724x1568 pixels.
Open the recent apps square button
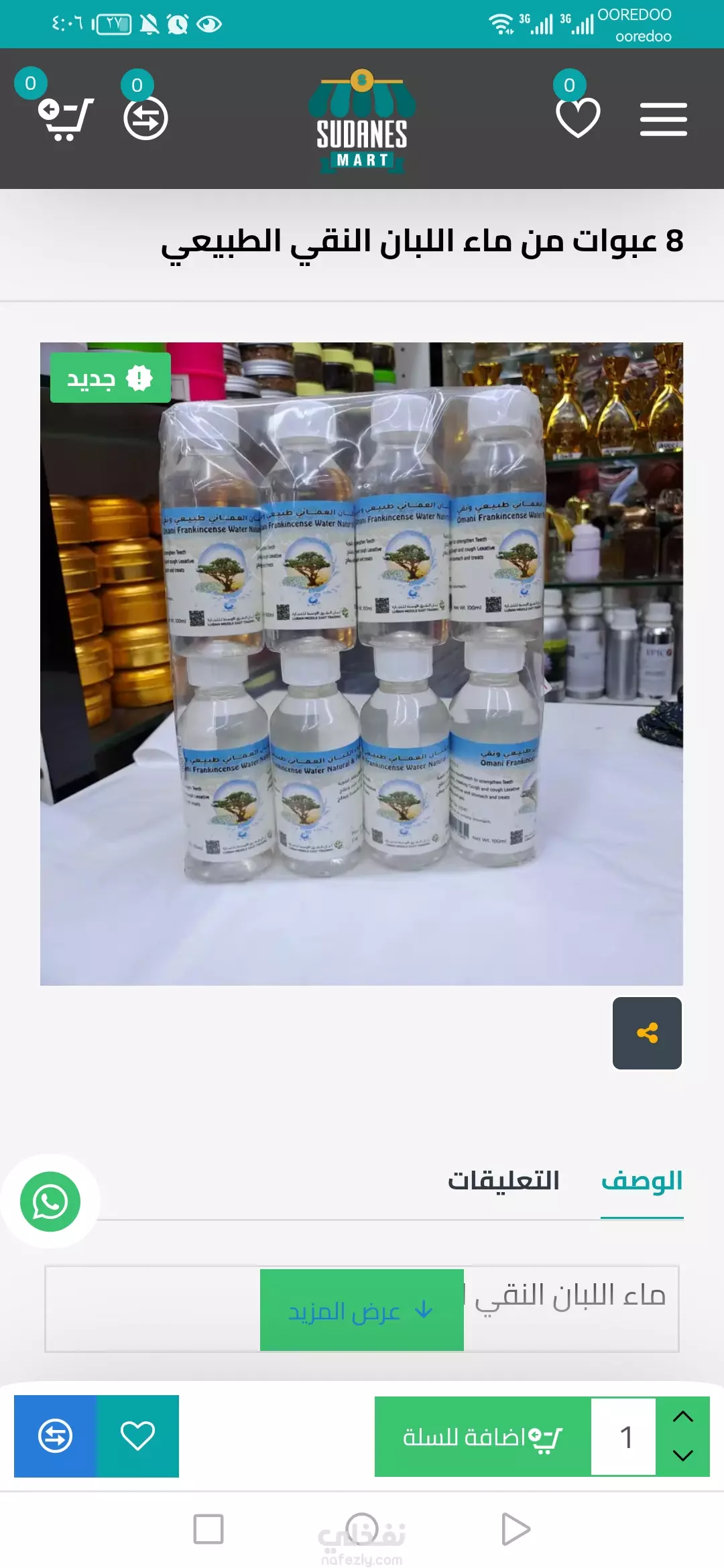click(208, 1529)
